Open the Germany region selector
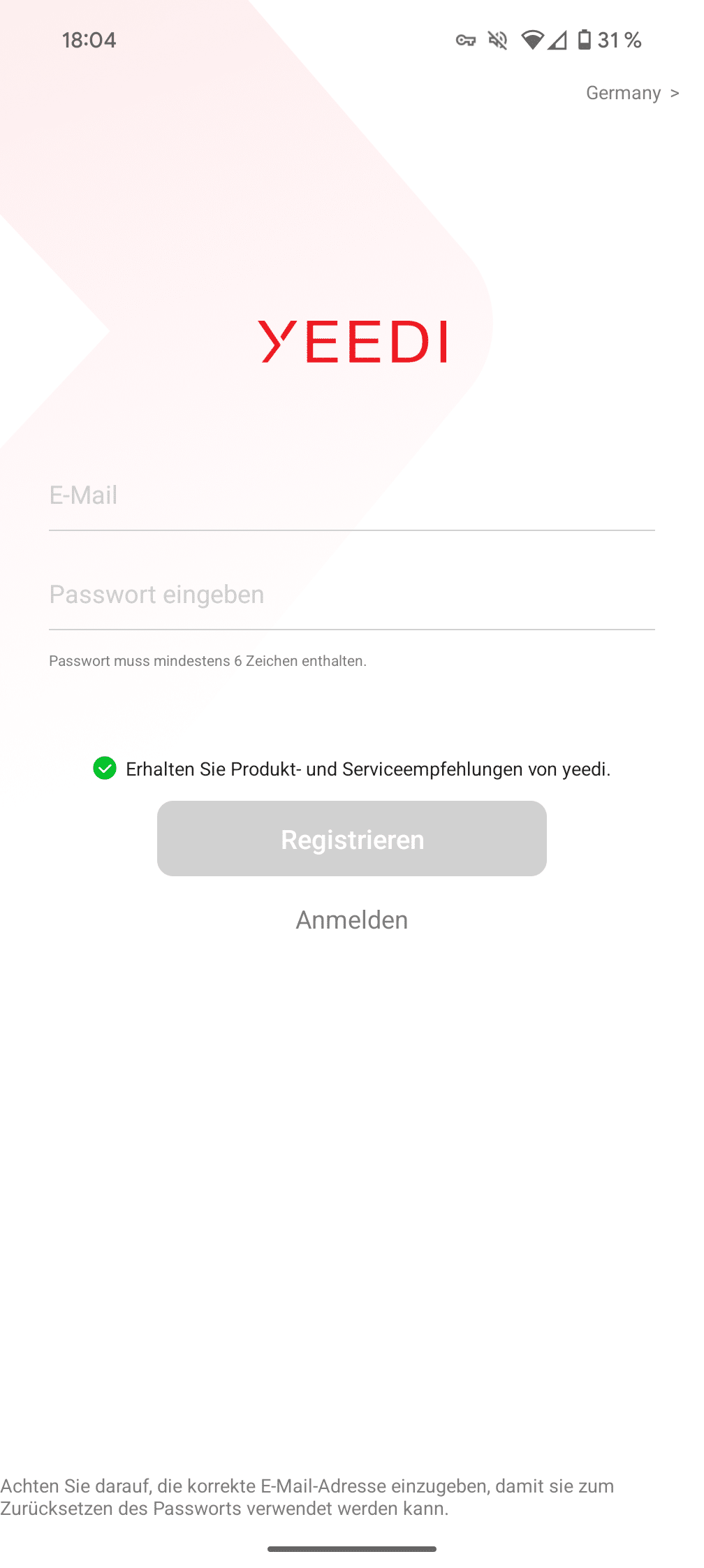This screenshot has height=1568, width=704. [631, 93]
